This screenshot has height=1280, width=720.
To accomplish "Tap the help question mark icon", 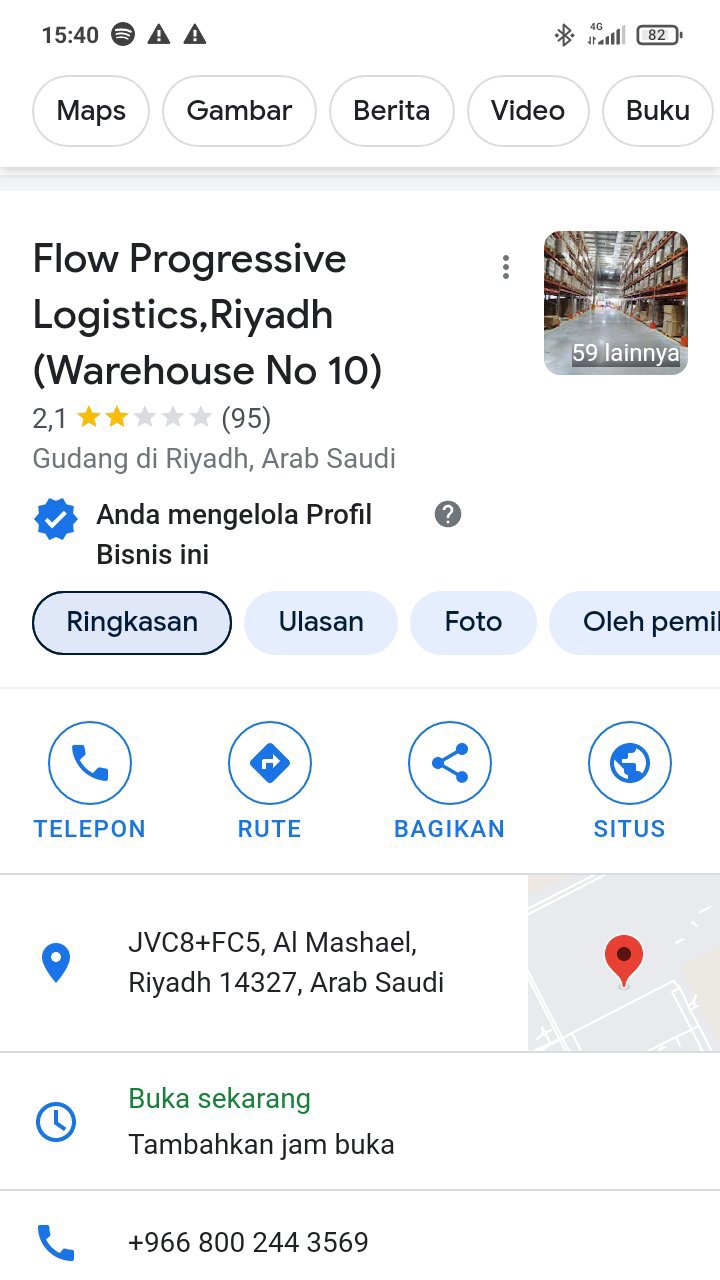I will (448, 515).
